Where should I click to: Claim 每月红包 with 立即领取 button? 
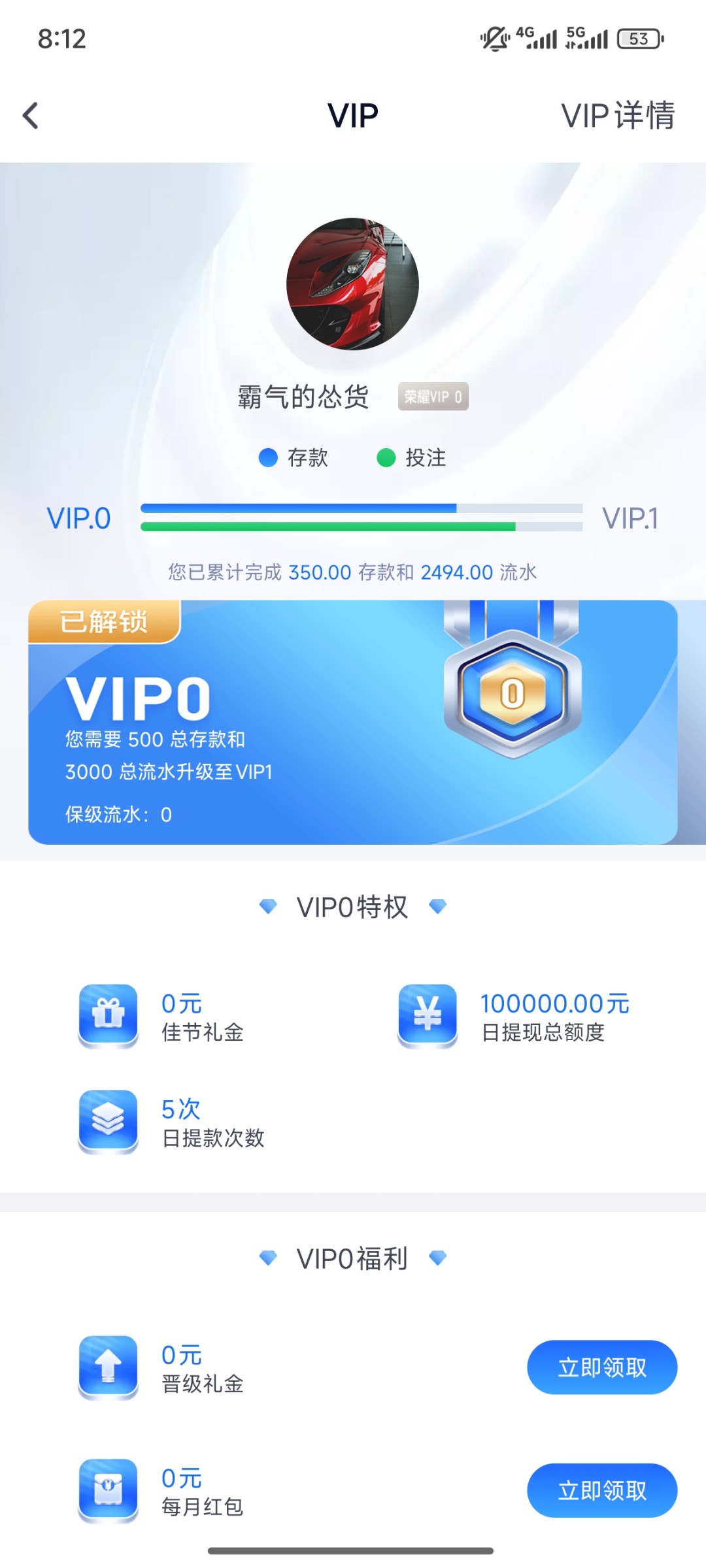pyautogui.click(x=601, y=1490)
